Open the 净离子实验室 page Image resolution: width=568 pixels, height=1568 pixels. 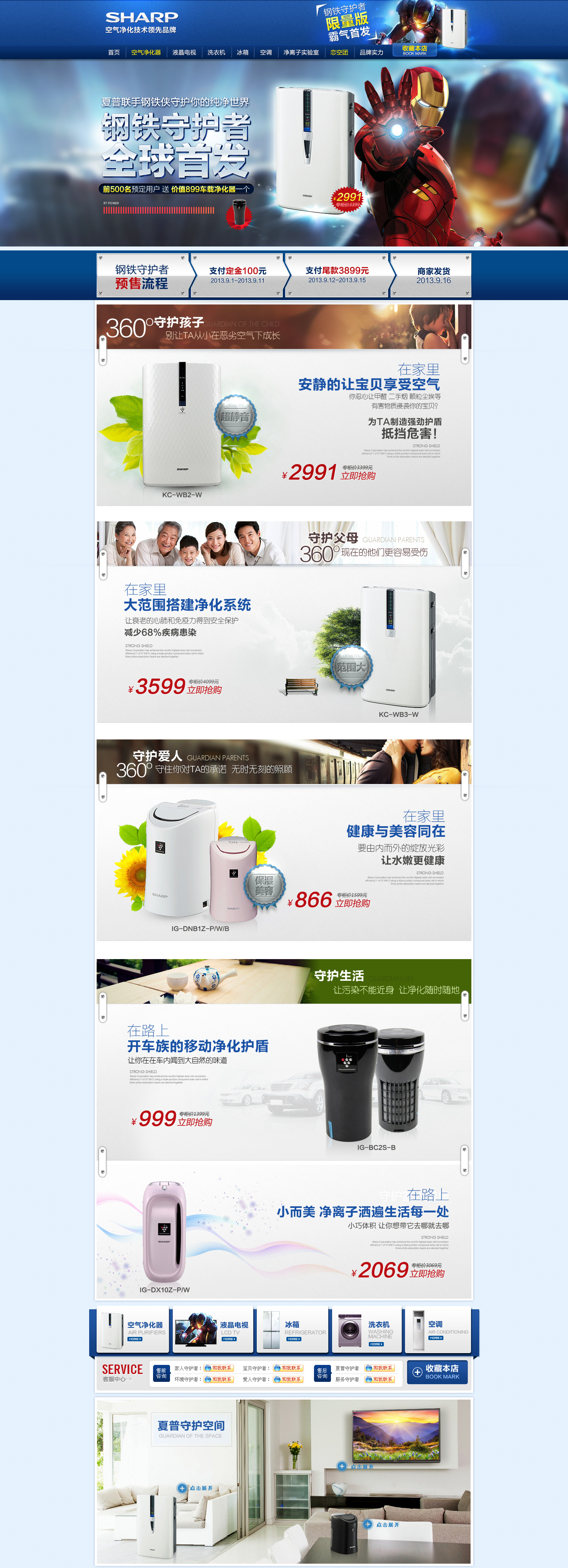(x=301, y=52)
